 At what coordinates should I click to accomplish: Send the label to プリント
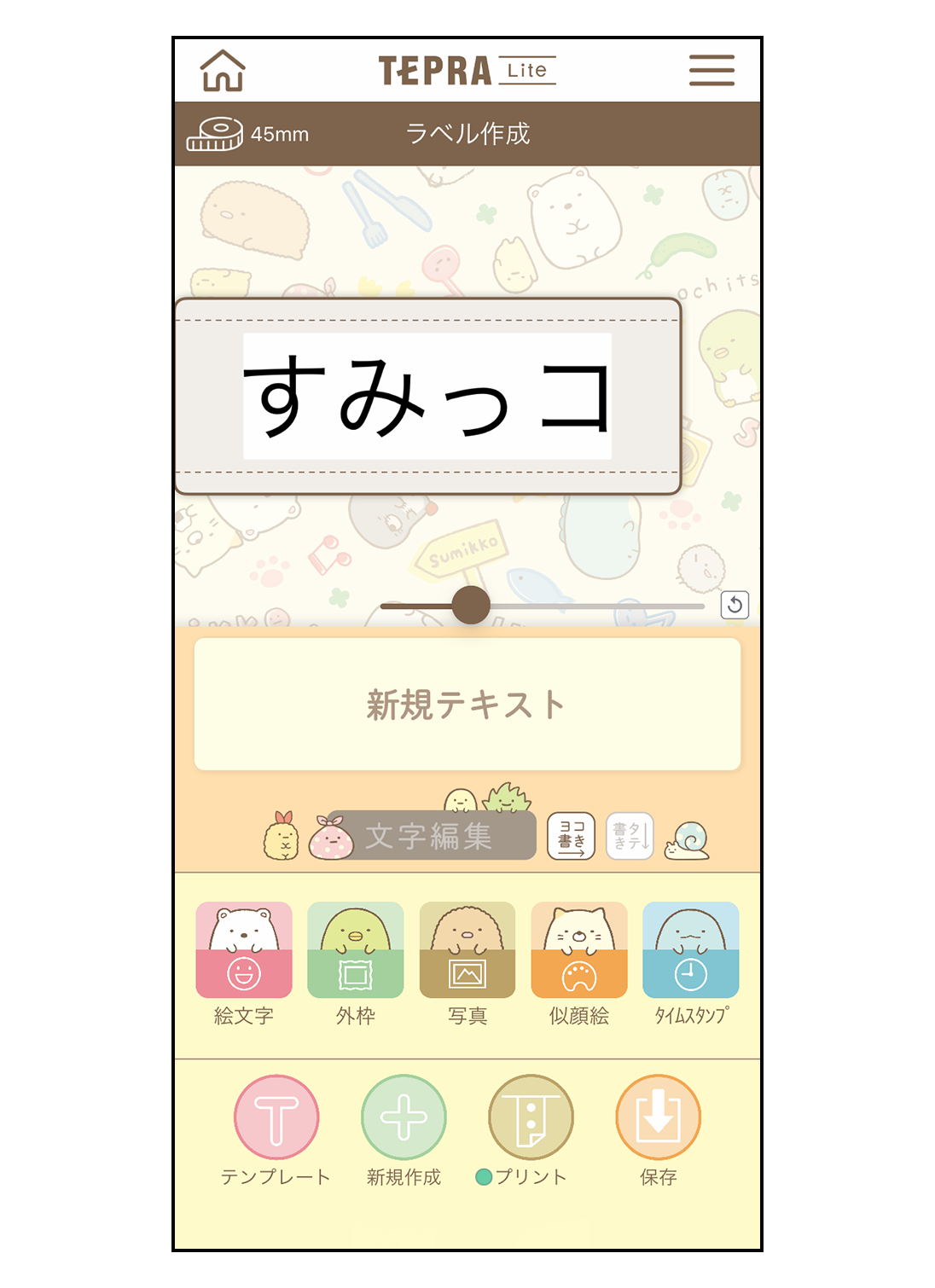(x=531, y=1117)
